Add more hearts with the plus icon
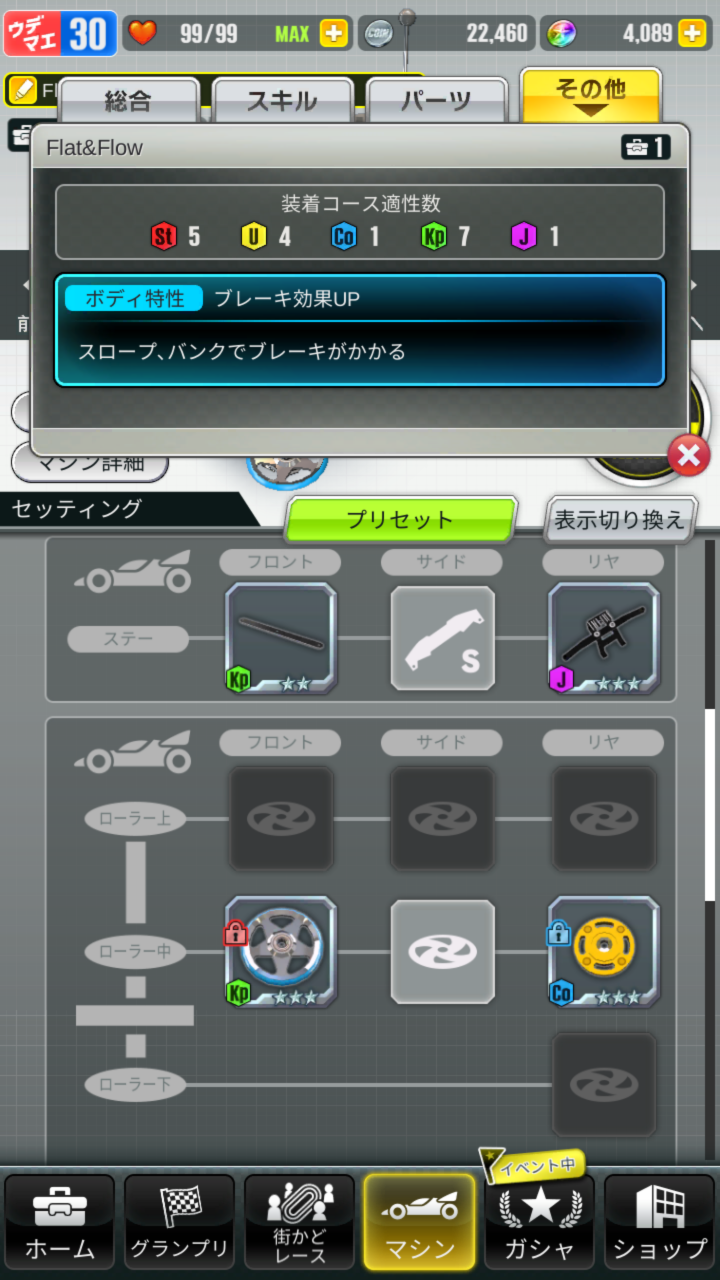The width and height of the screenshot is (720, 1280). tap(334, 34)
